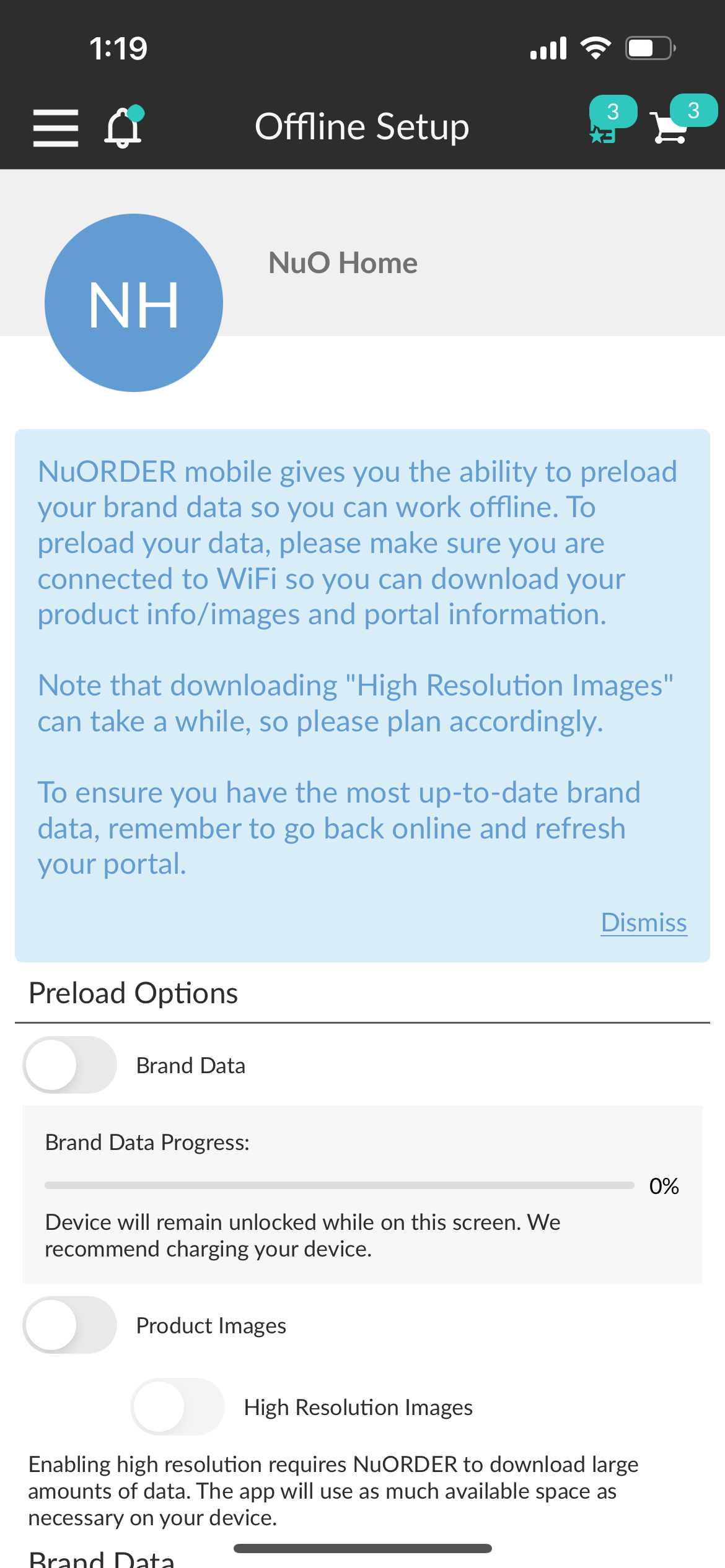Open the hamburger menu

pos(56,128)
